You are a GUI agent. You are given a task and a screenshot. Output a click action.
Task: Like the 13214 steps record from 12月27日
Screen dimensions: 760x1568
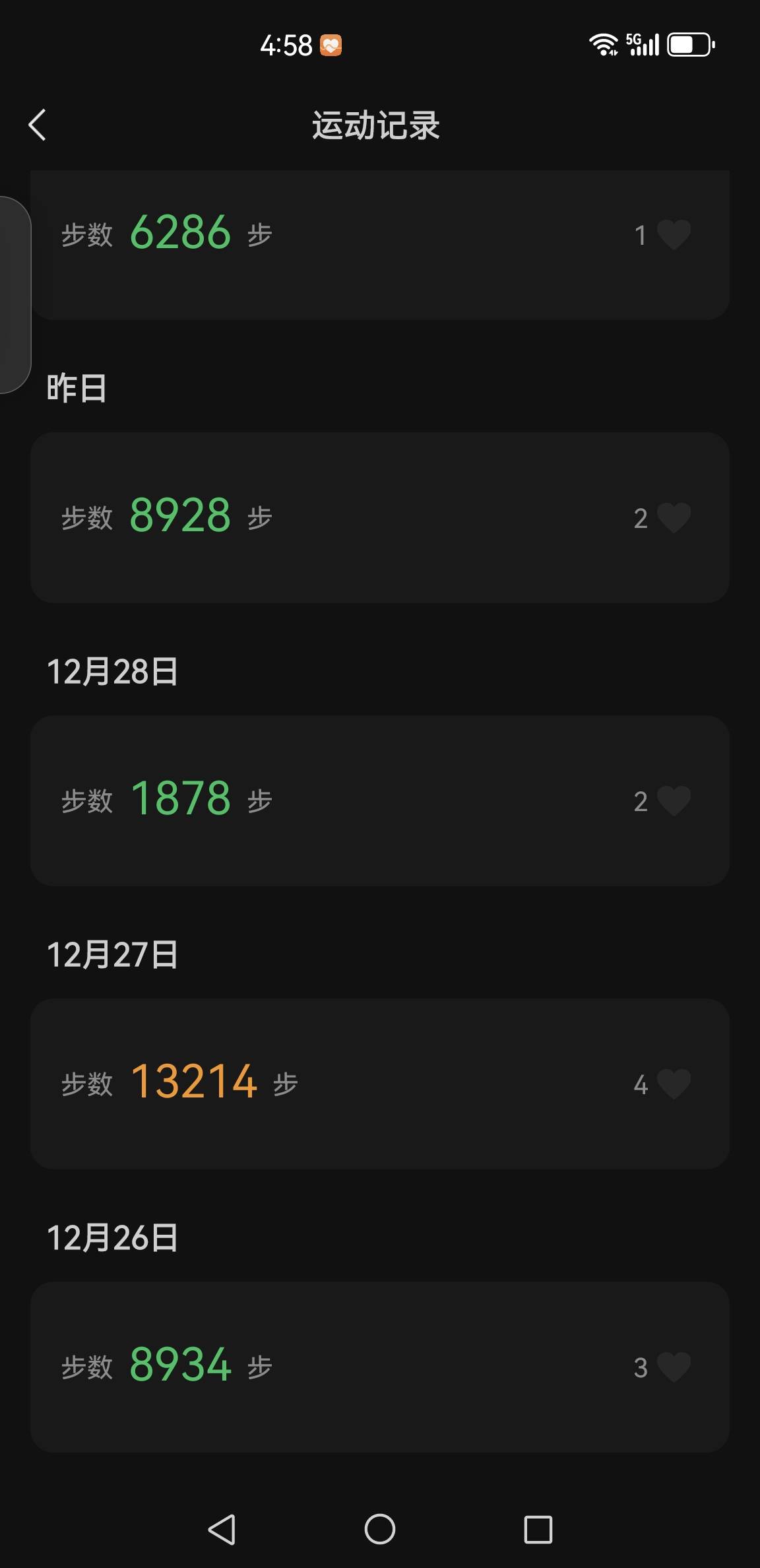click(x=674, y=1083)
